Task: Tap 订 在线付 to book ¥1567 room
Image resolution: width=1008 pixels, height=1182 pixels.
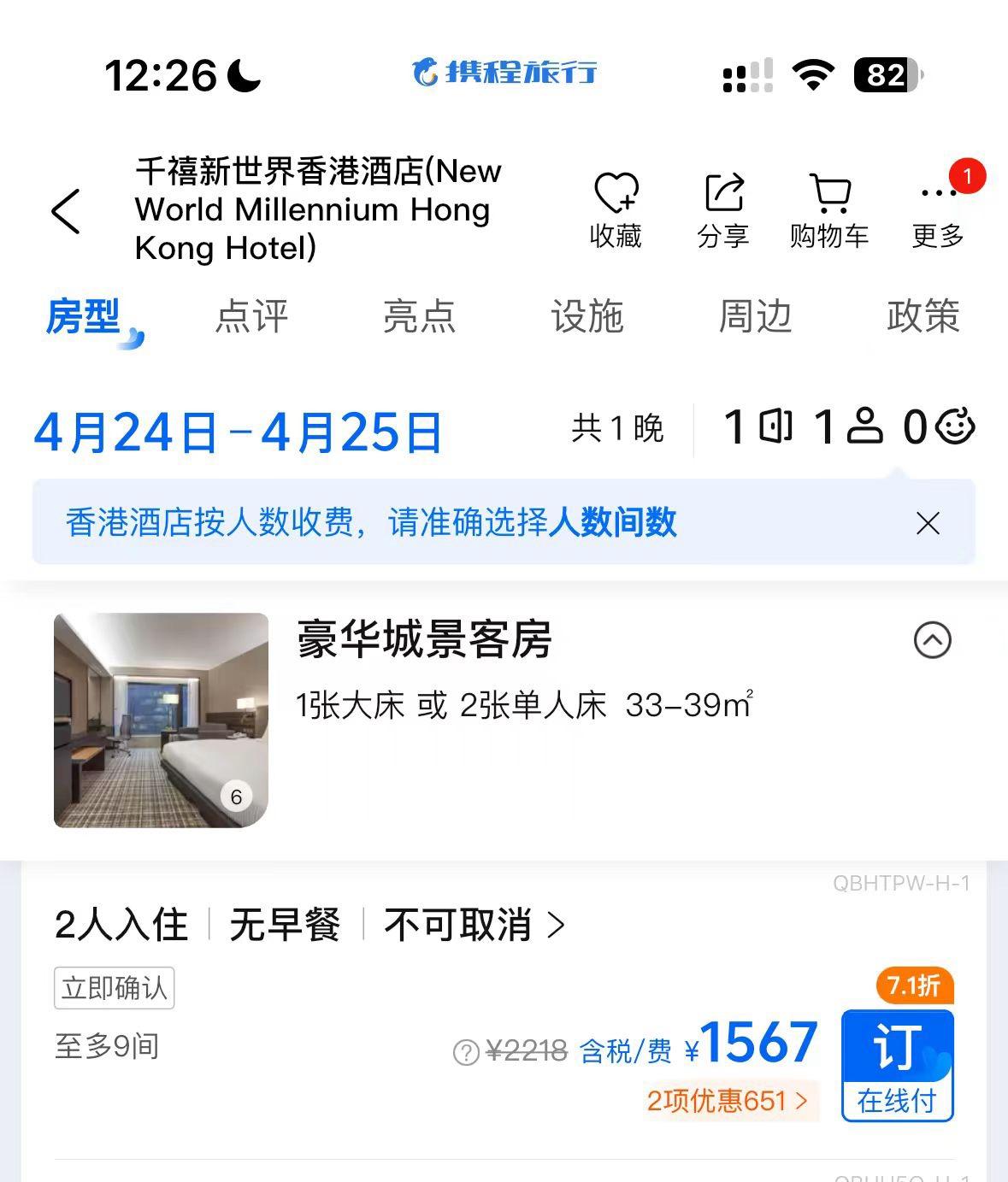Action: pos(897,1065)
